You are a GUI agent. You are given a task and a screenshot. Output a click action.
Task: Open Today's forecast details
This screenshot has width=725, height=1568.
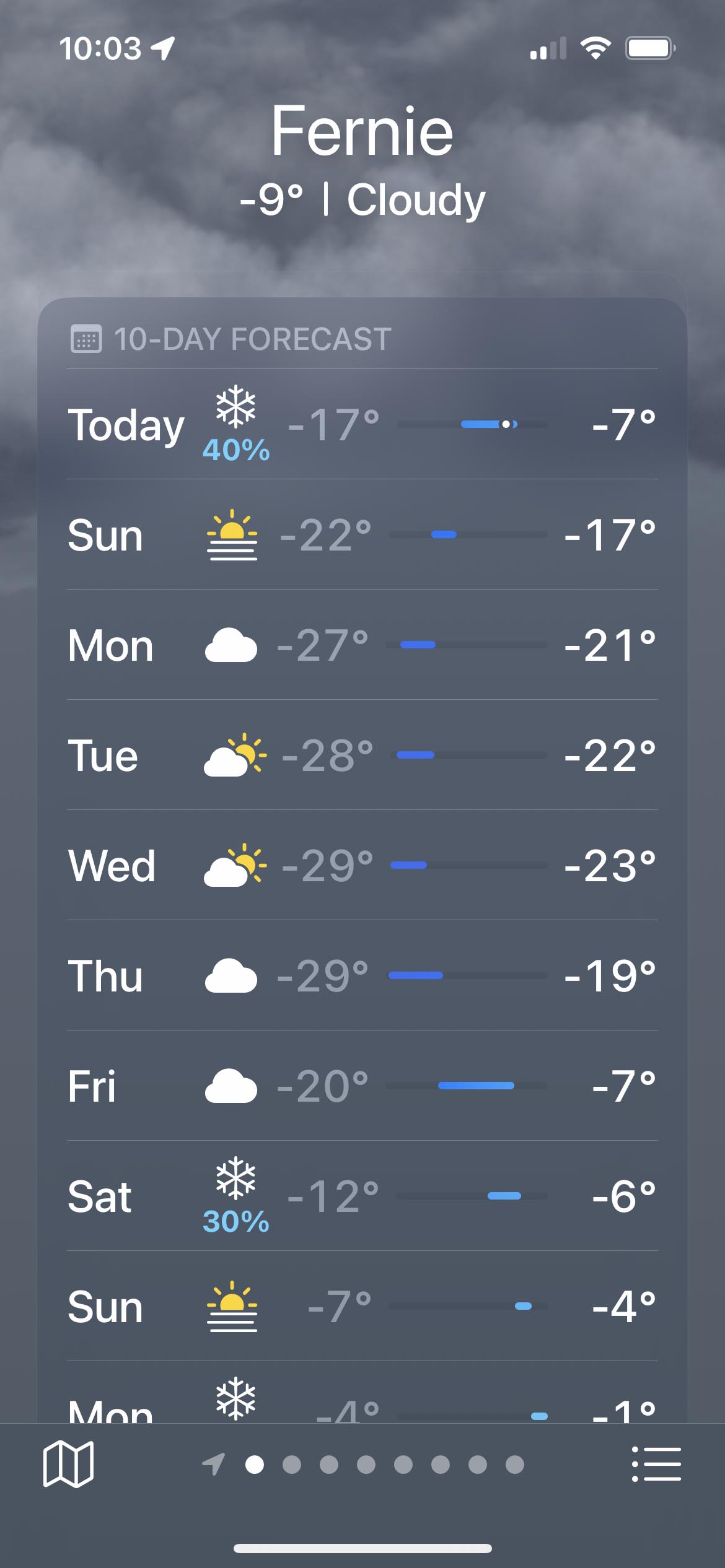pyautogui.click(x=362, y=424)
